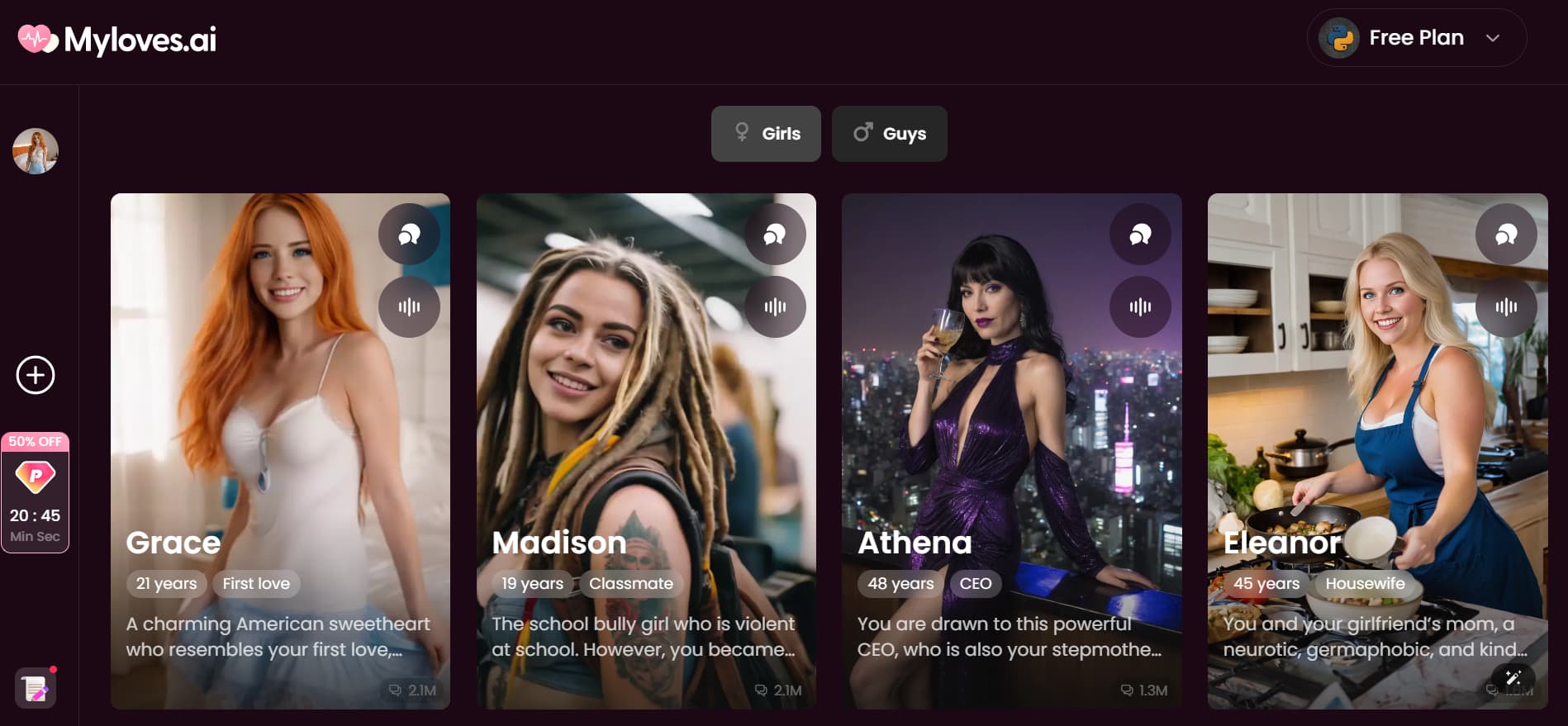Start chat via Grace's chat bubble icon
Image resolution: width=1568 pixels, height=726 pixels.
click(409, 235)
